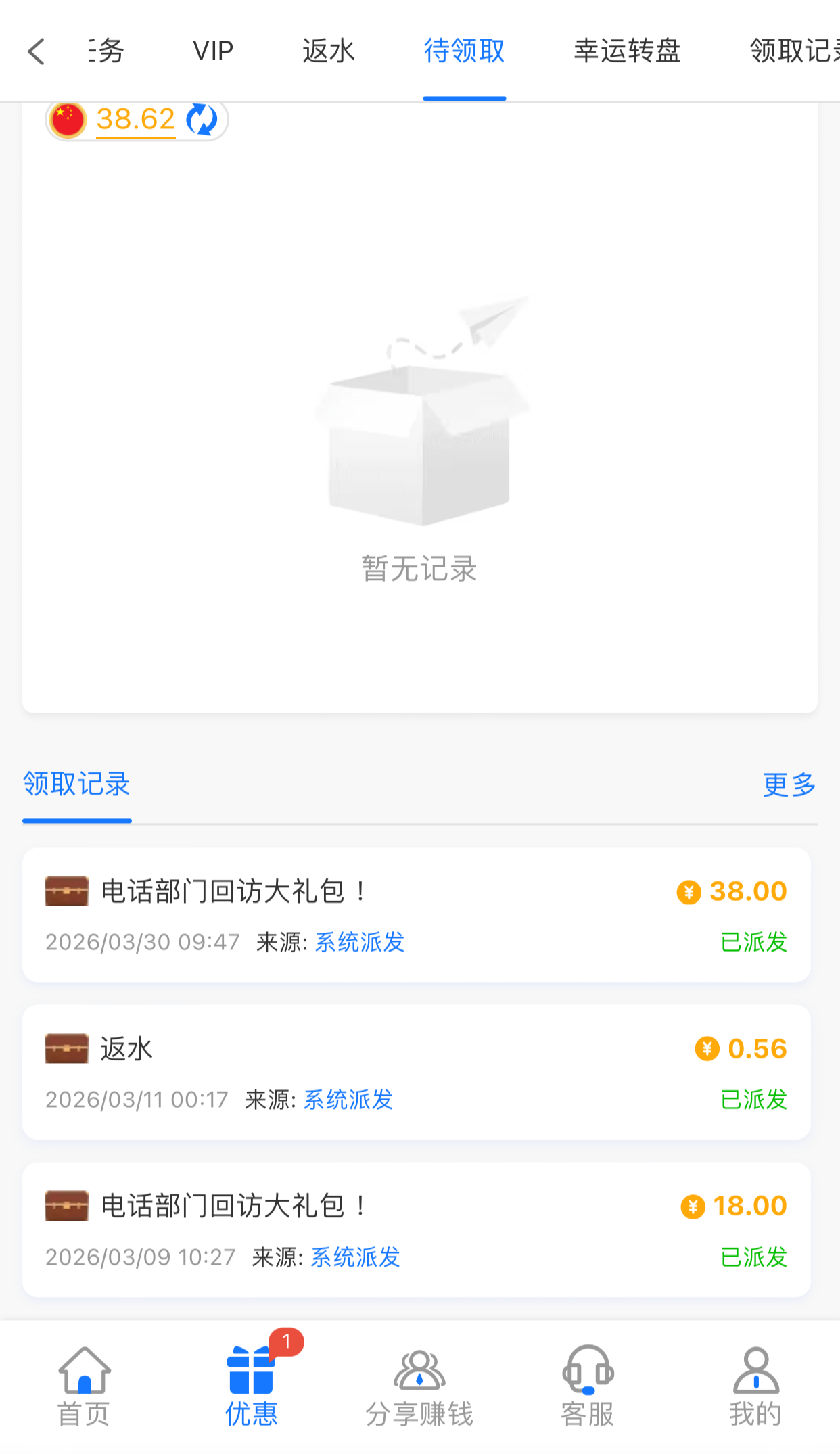Refresh the 38.62 balance
This screenshot has width=840, height=1454.
pos(202,120)
